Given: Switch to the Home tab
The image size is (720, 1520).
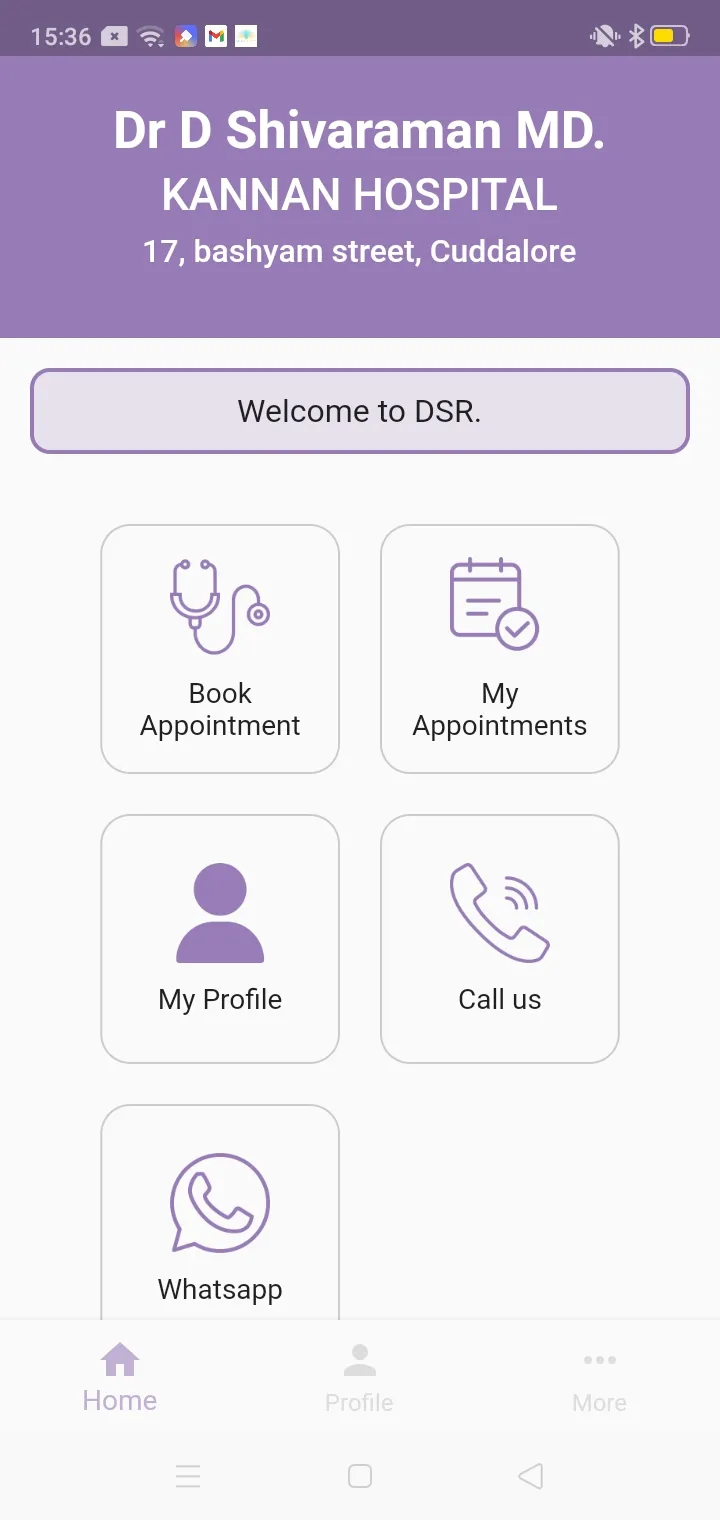Looking at the screenshot, I should [120, 1378].
